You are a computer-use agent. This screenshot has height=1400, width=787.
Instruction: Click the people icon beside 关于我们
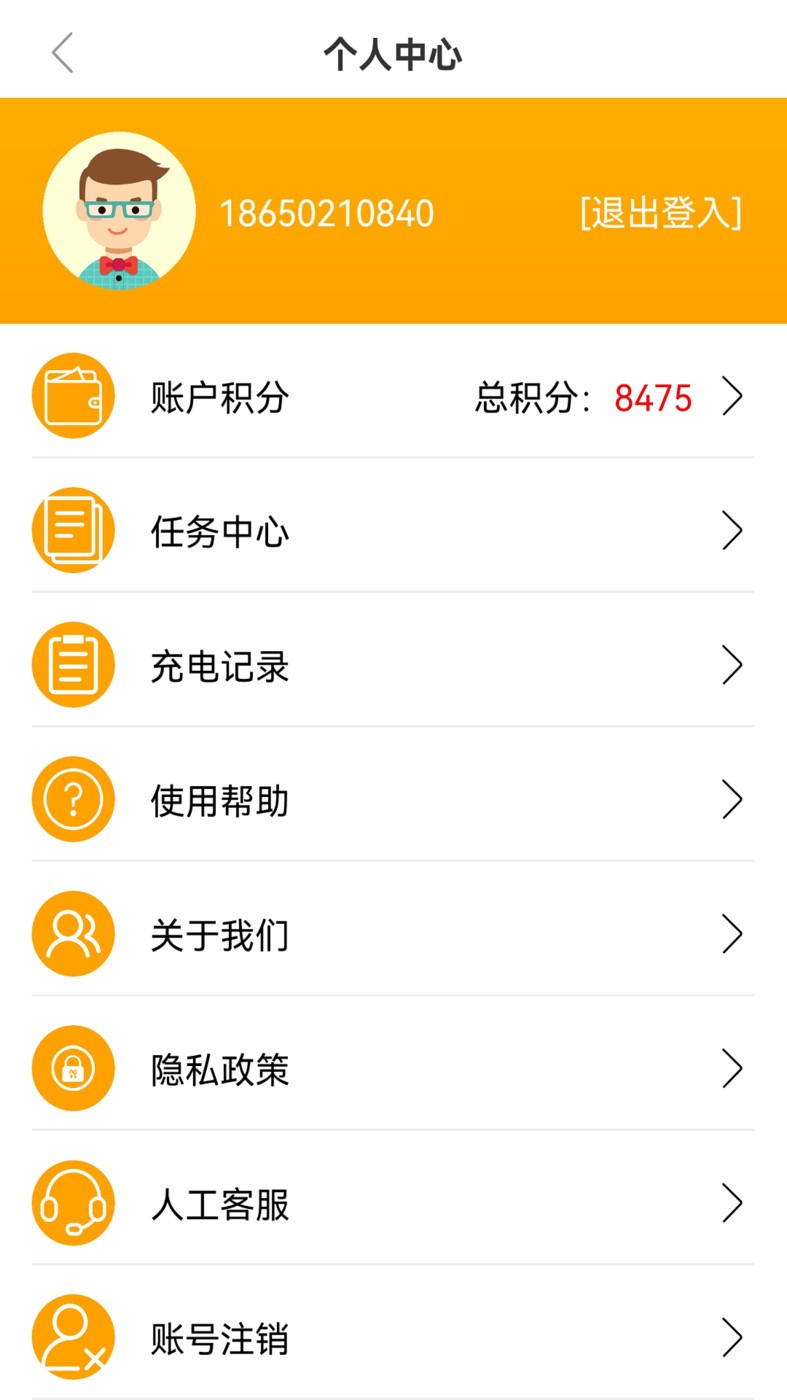pyautogui.click(x=72, y=933)
